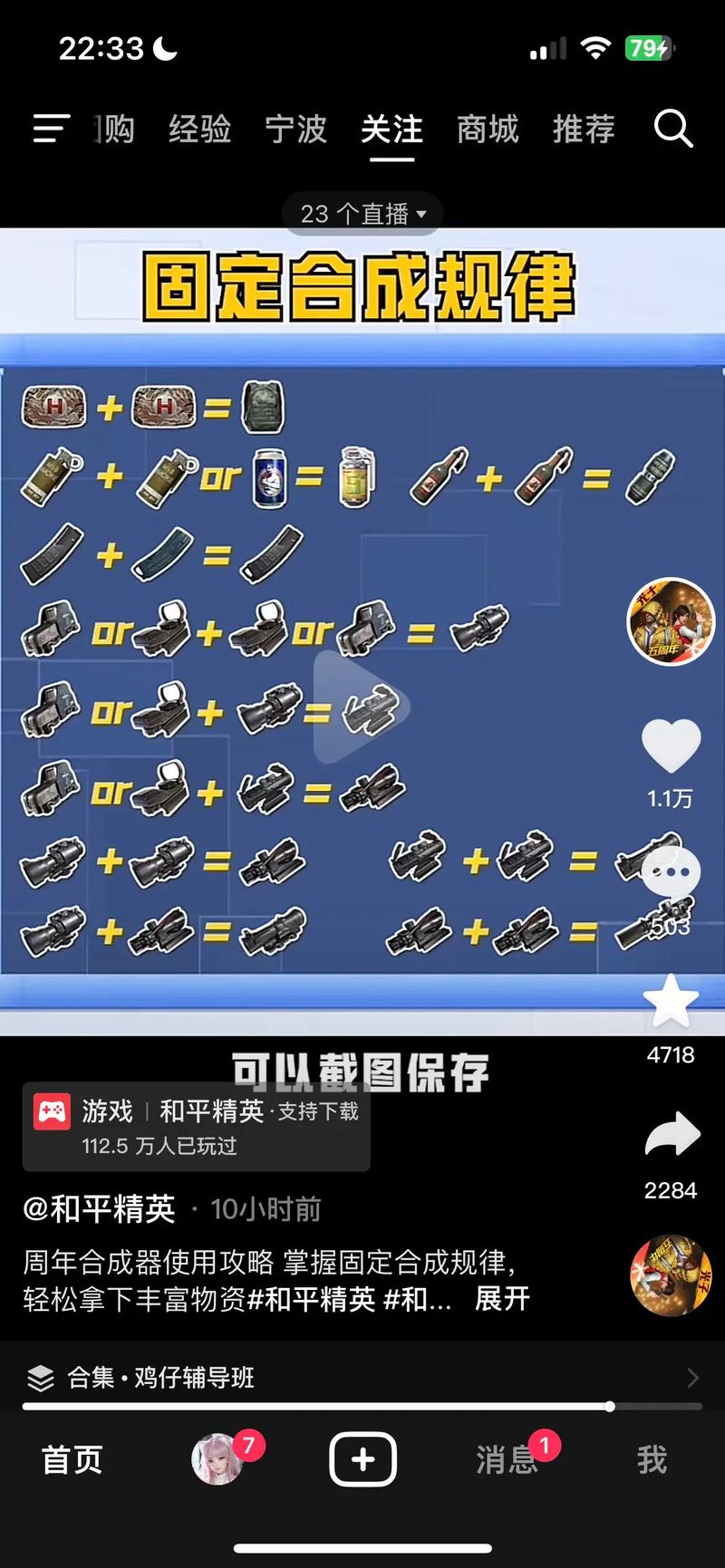The width and height of the screenshot is (725, 1568).
Task: Open the comments bubble
Action: (x=671, y=873)
